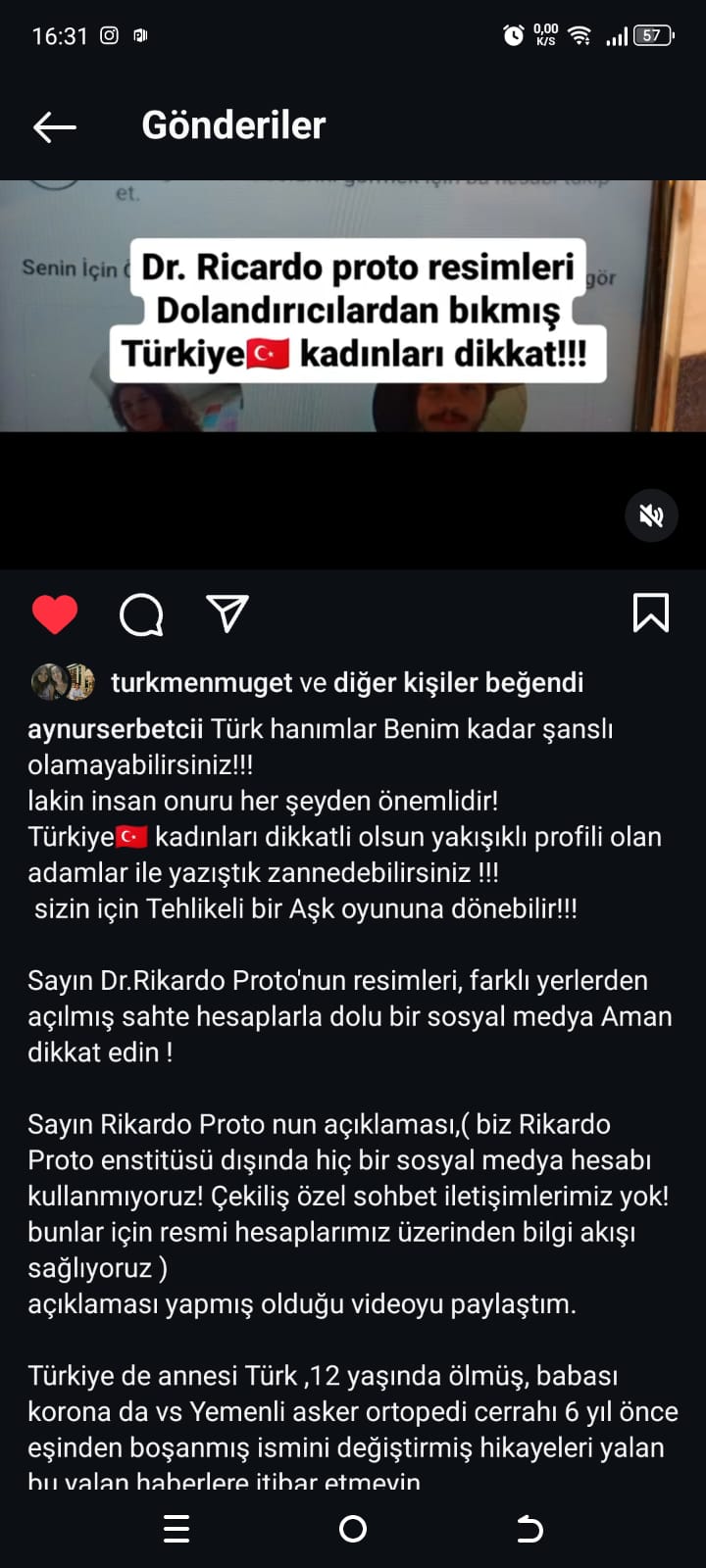Bookmark this post to saved

coord(651,613)
